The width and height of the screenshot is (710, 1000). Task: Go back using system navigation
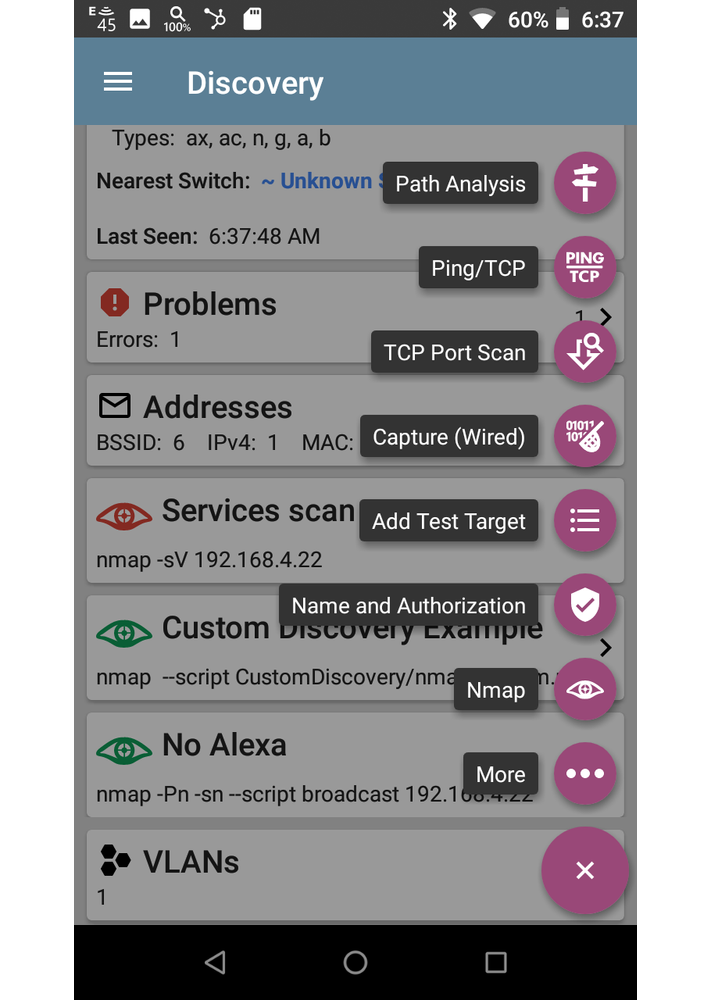pos(214,962)
